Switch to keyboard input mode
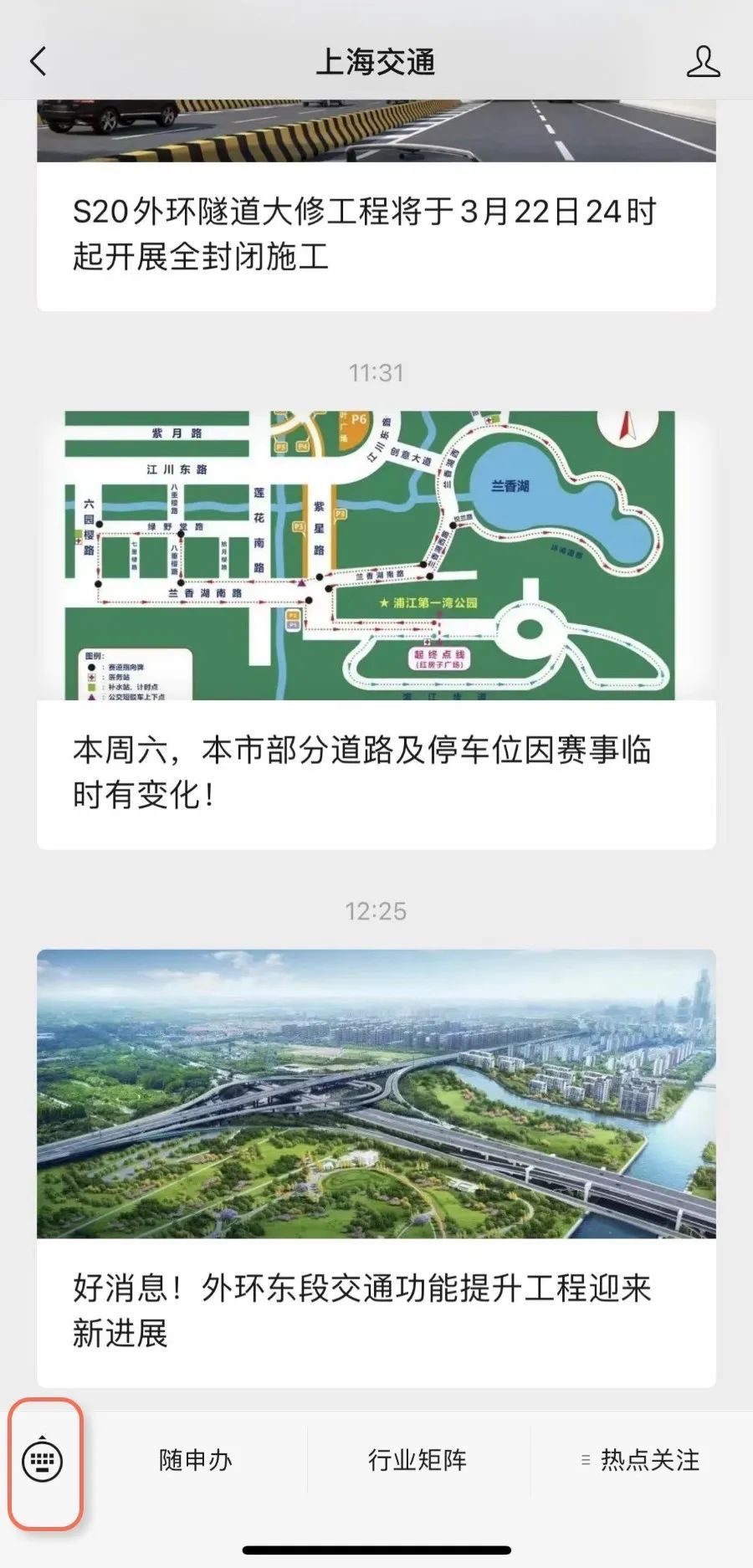The image size is (753, 1568). point(43,1461)
